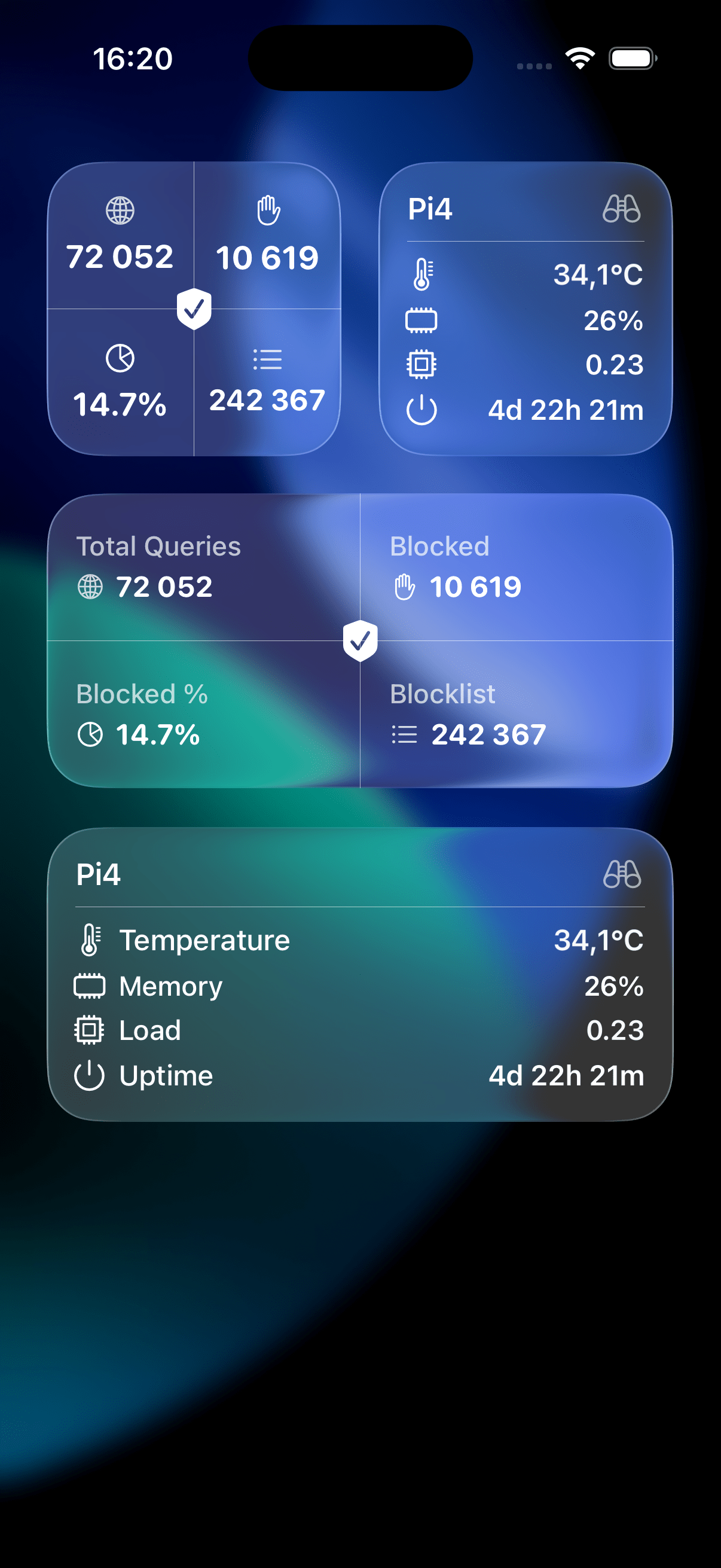
Task: Tap the blocklist list icon in top widget
Action: point(267,359)
